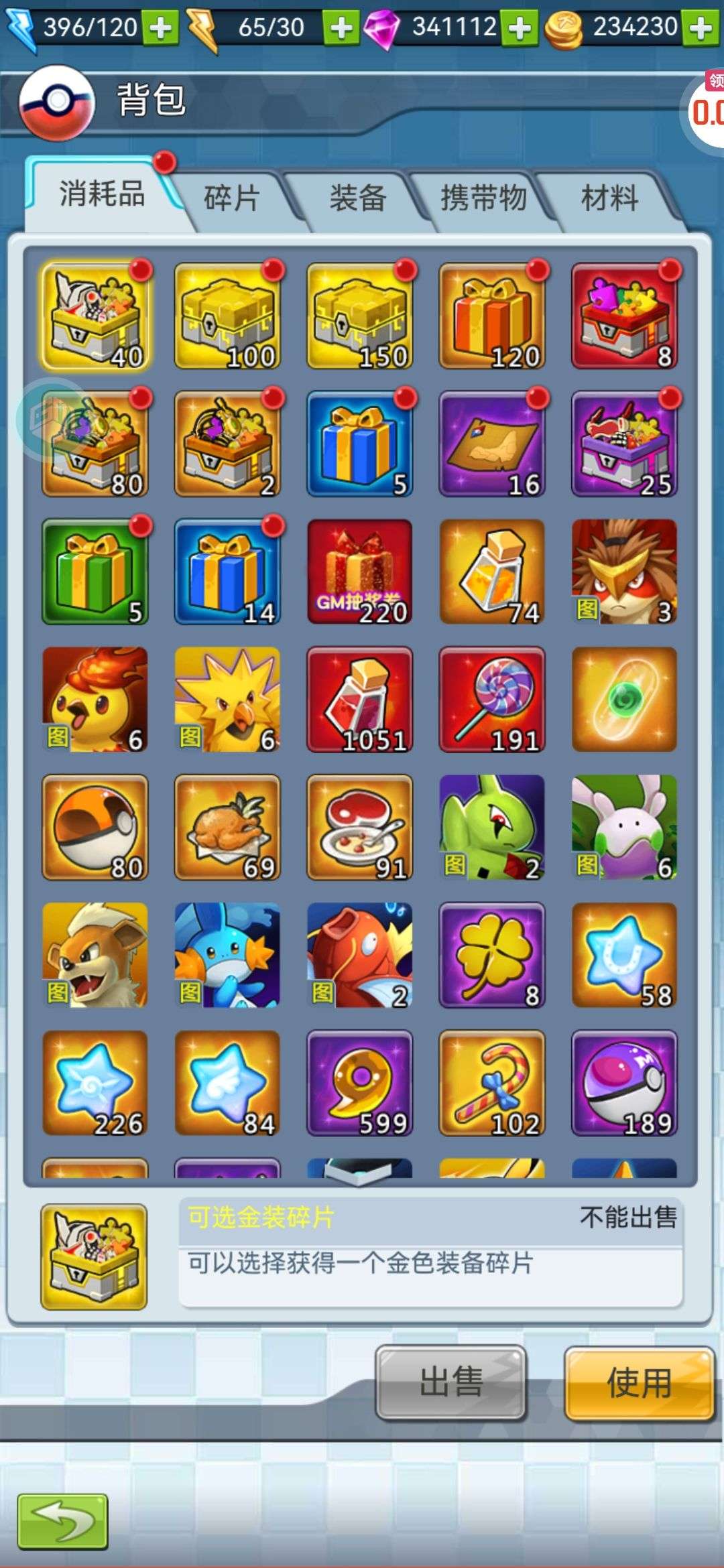Choose the four-leaf clover item
724x1568 pixels.
492,956
